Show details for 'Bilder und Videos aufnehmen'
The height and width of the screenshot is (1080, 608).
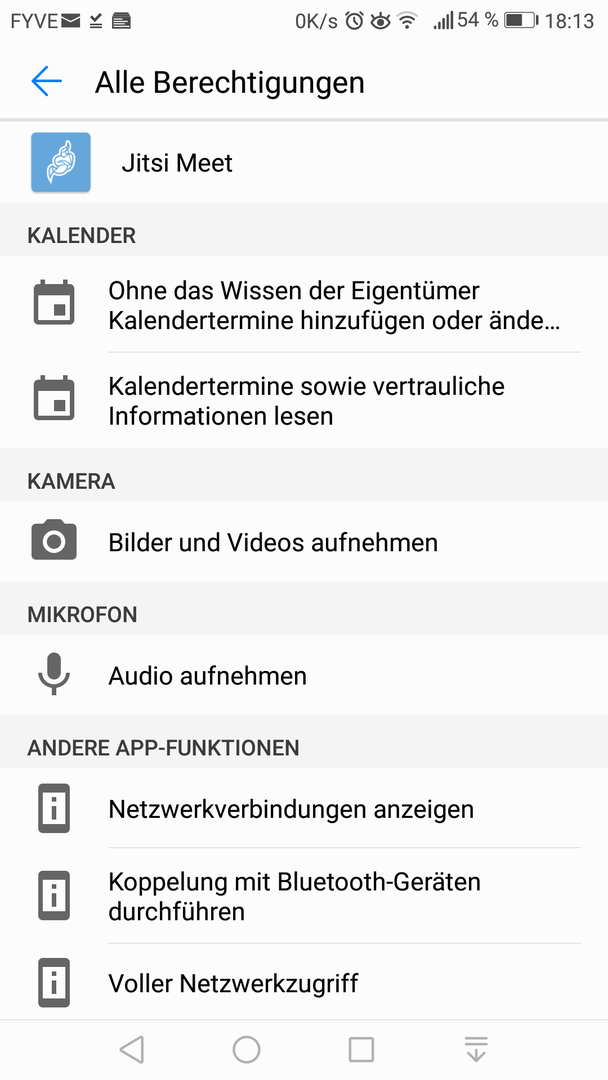[304, 542]
